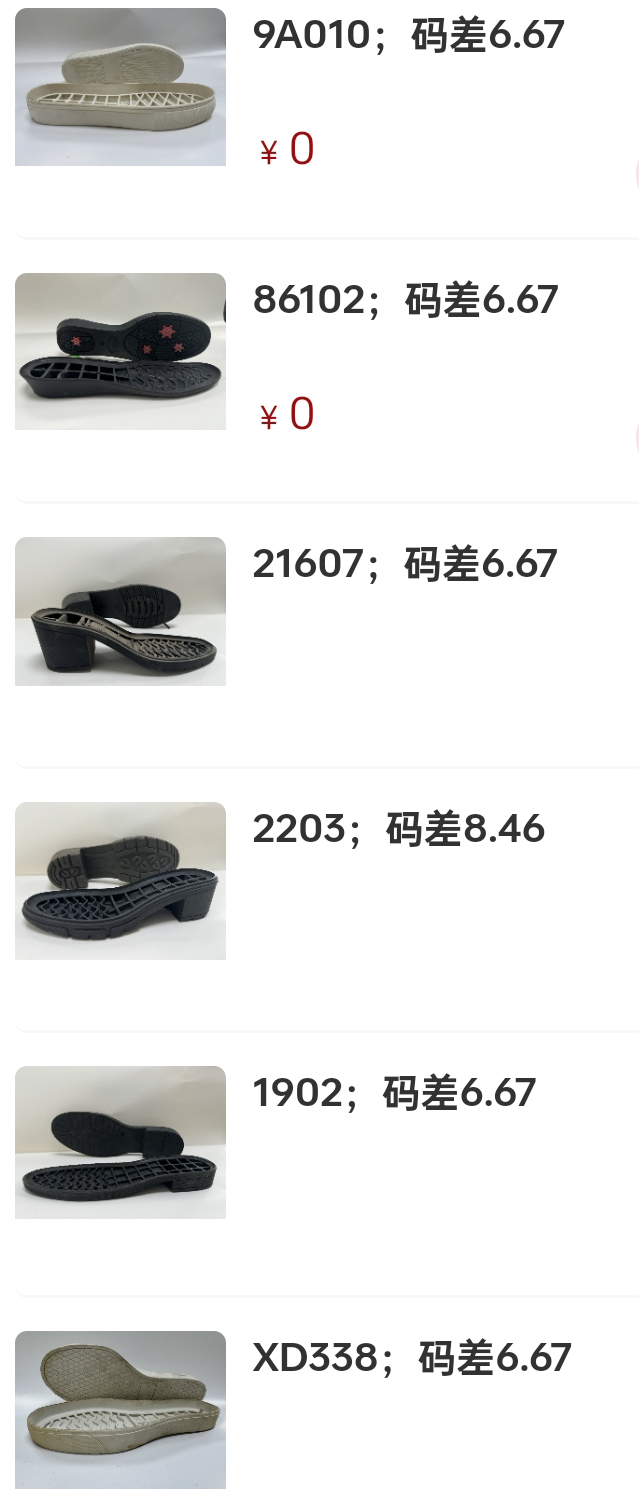View the 86102 sole listing
The image size is (639, 1503).
(404, 300)
